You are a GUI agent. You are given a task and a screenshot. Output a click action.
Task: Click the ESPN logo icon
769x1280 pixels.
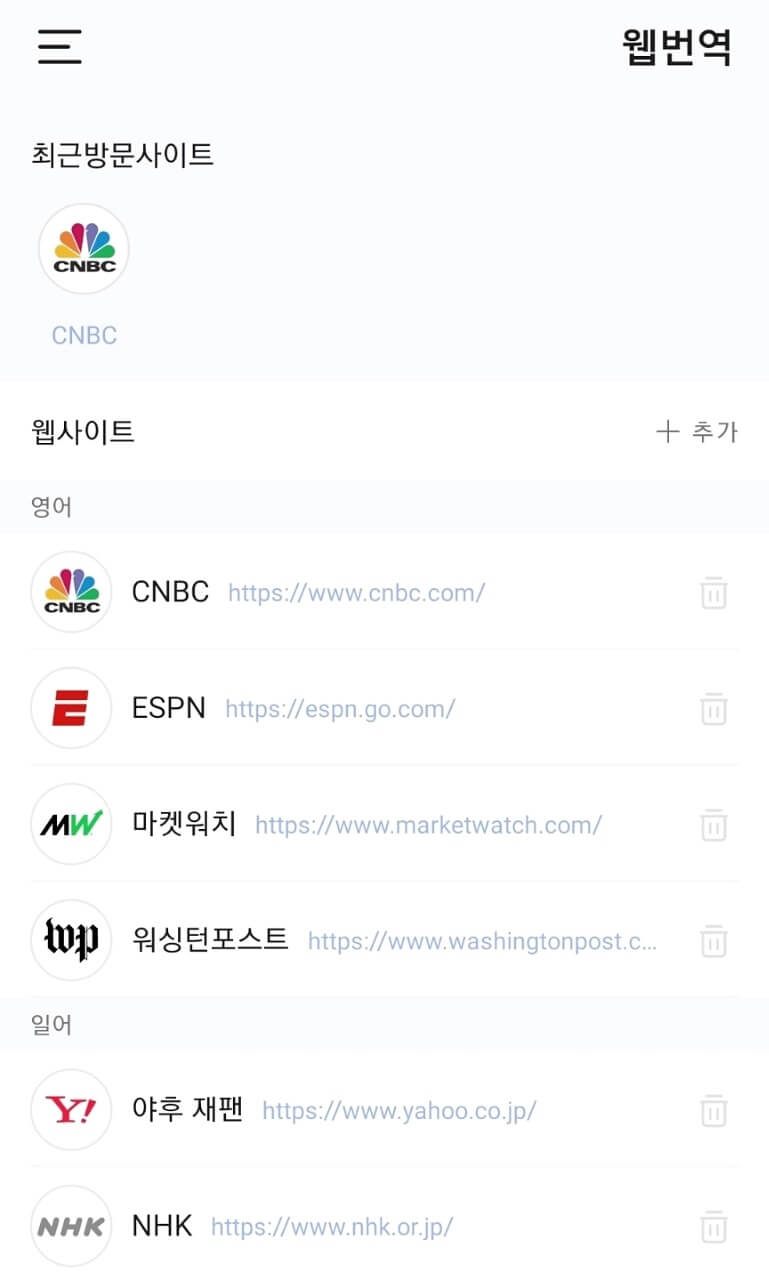[71, 708]
